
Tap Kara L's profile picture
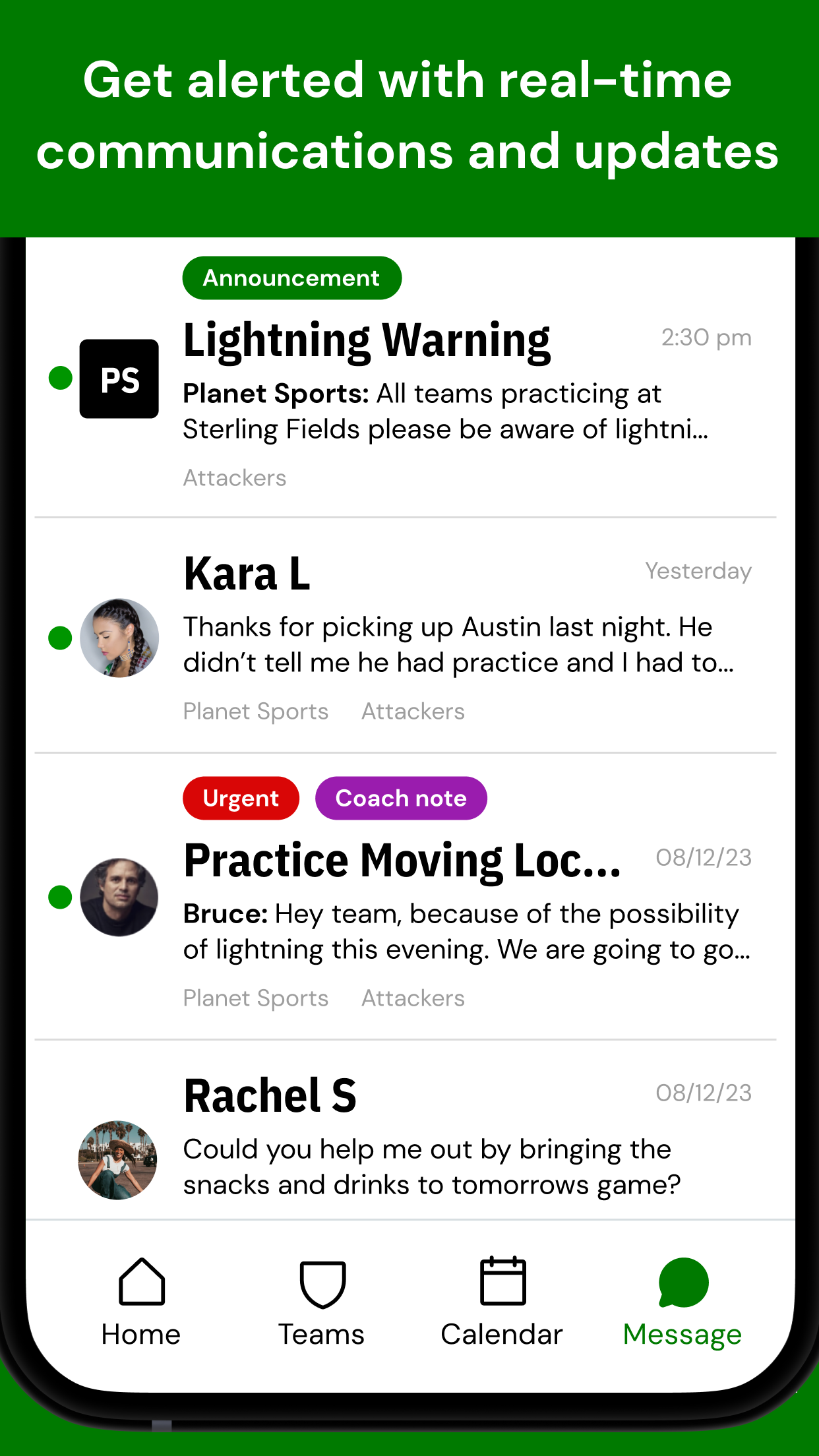tap(119, 638)
